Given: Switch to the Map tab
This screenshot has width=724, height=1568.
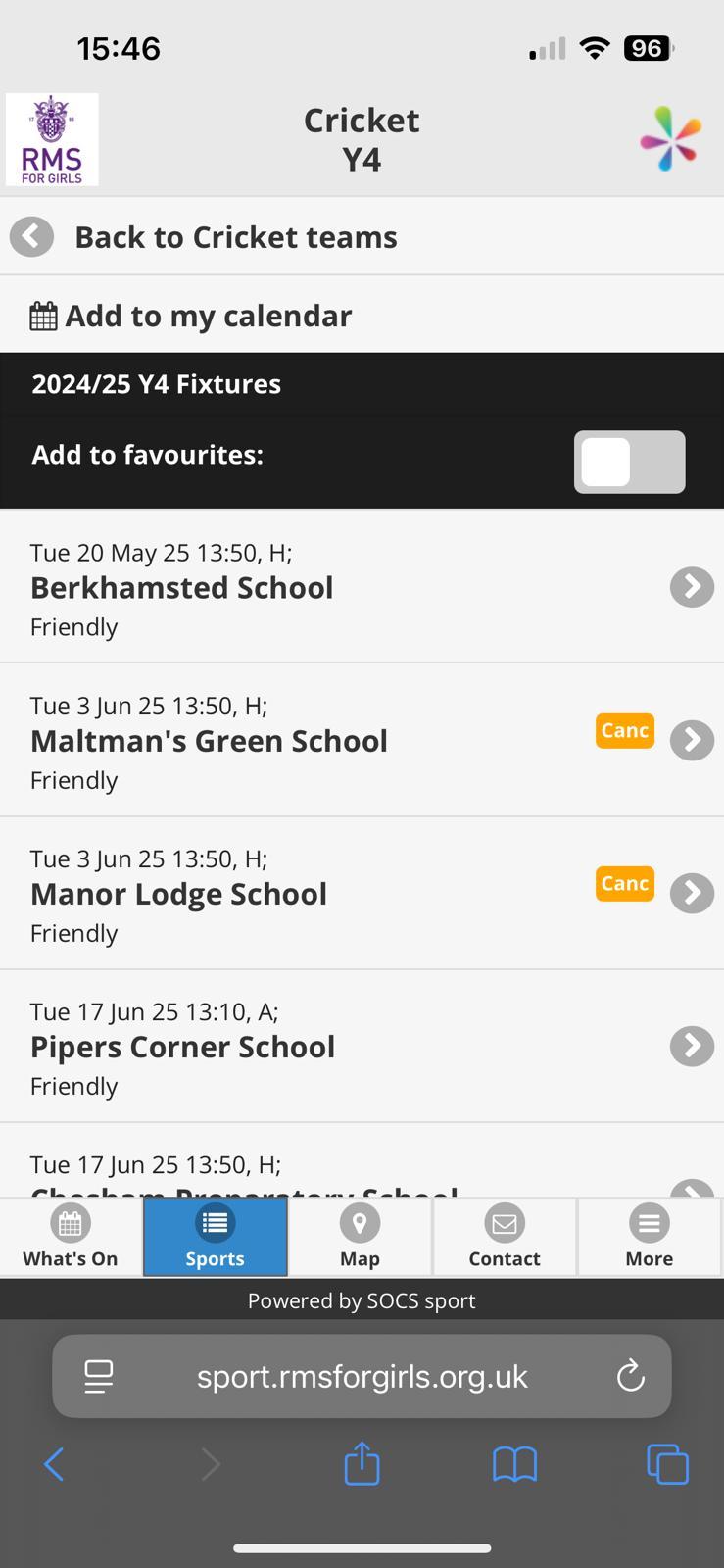Looking at the screenshot, I should click(360, 1238).
